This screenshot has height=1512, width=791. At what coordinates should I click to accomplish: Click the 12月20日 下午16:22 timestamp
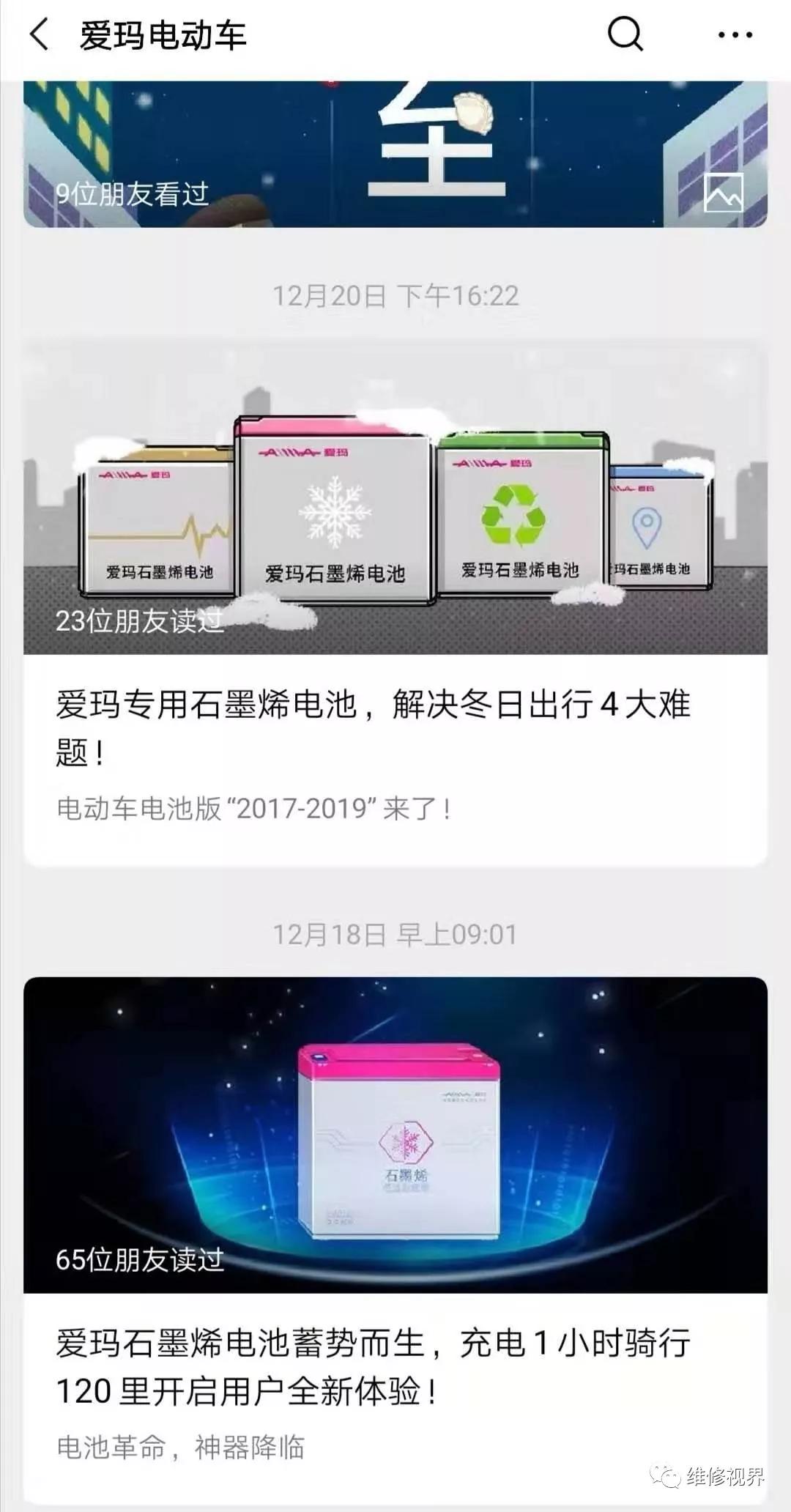pos(395,296)
